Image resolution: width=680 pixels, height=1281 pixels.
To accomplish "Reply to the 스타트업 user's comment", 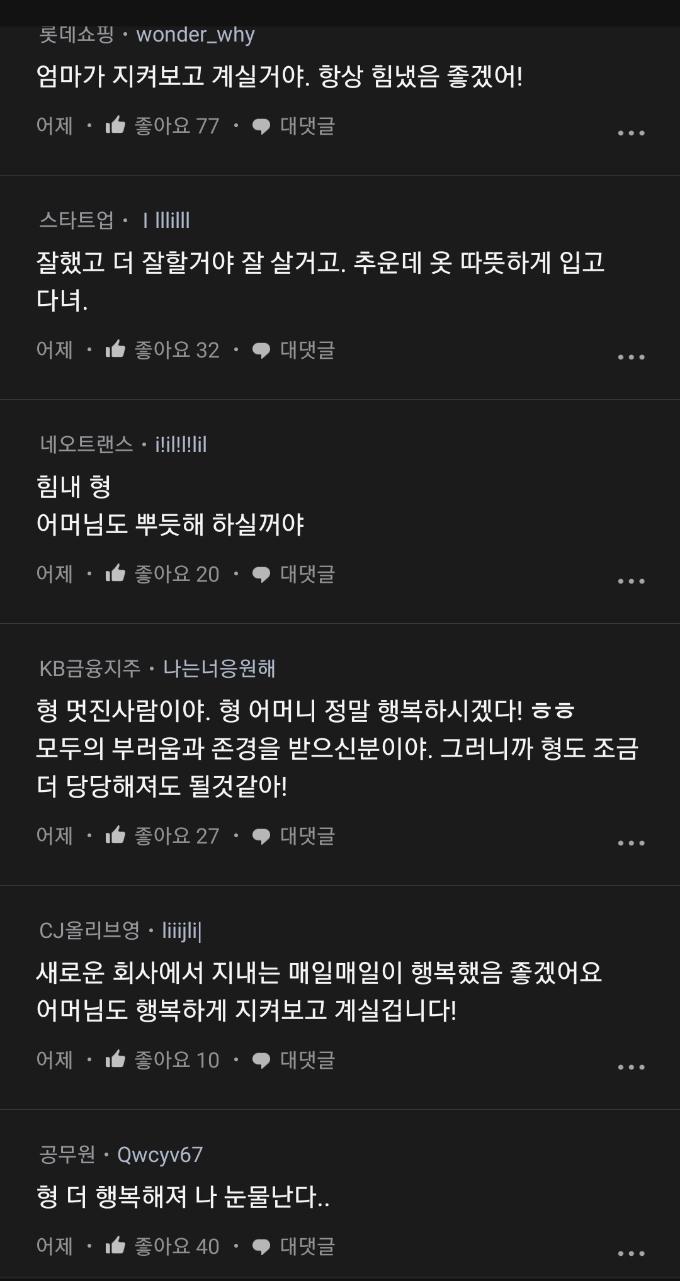I will [293, 350].
